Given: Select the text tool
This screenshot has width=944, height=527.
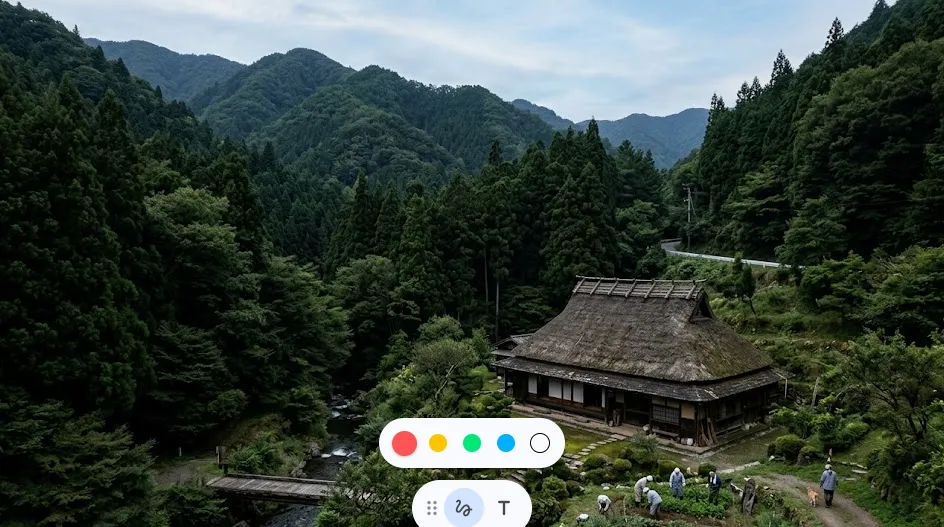Looking at the screenshot, I should click(x=504, y=508).
